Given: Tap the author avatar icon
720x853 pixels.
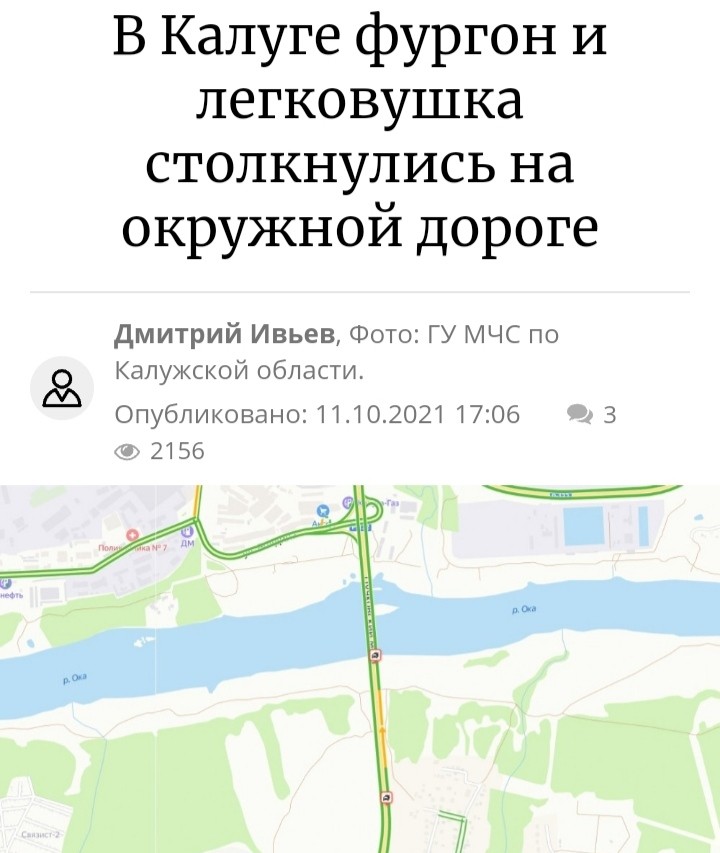Looking at the screenshot, I should [62, 388].
